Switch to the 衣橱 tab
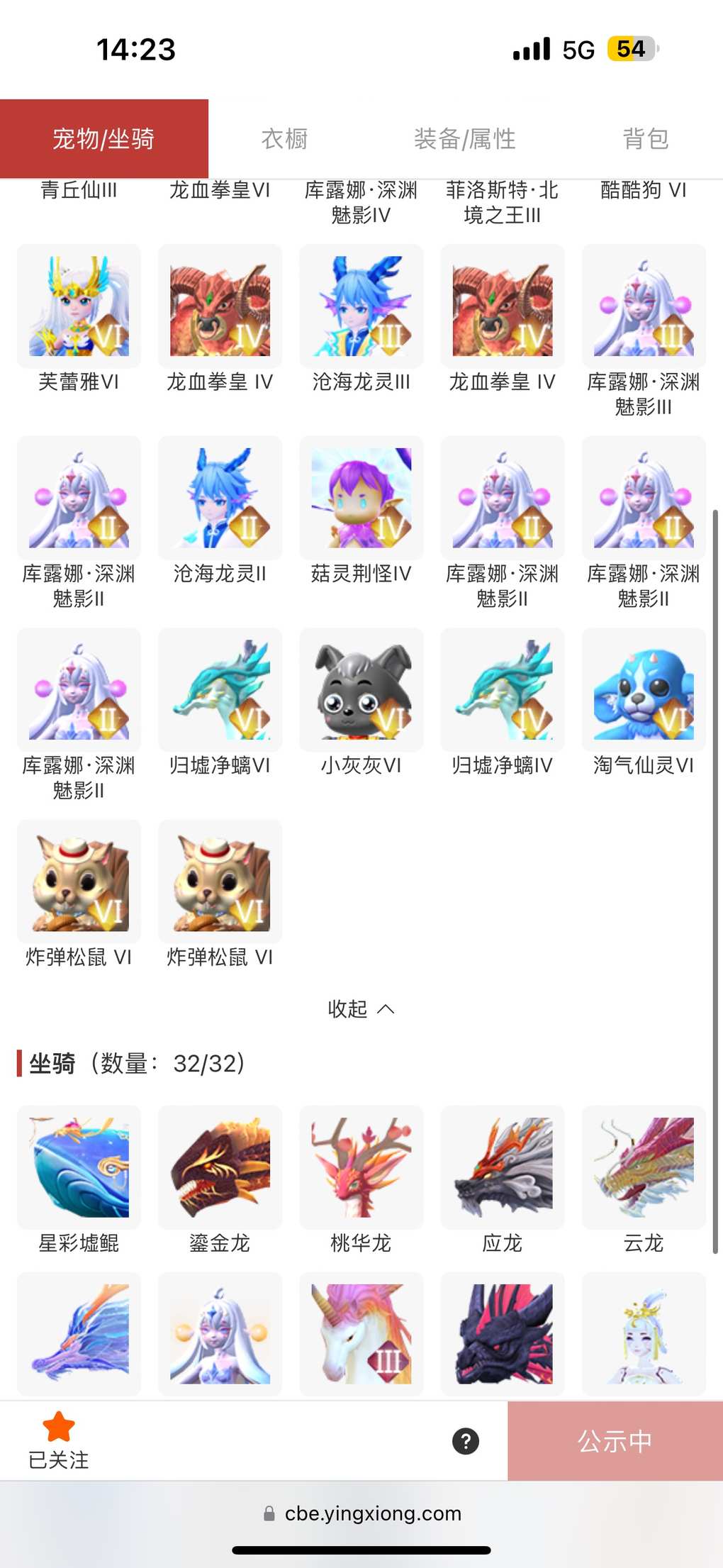Viewport: 723px width, 1568px height. (284, 139)
